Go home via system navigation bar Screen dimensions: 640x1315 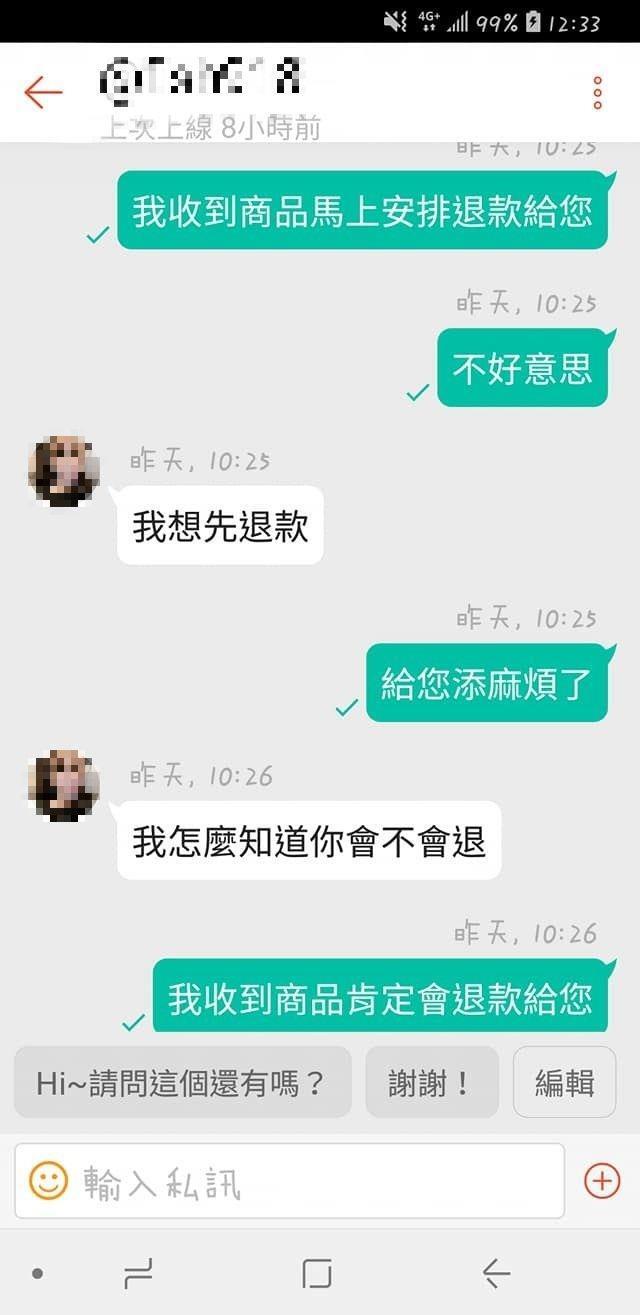pos(317,1273)
